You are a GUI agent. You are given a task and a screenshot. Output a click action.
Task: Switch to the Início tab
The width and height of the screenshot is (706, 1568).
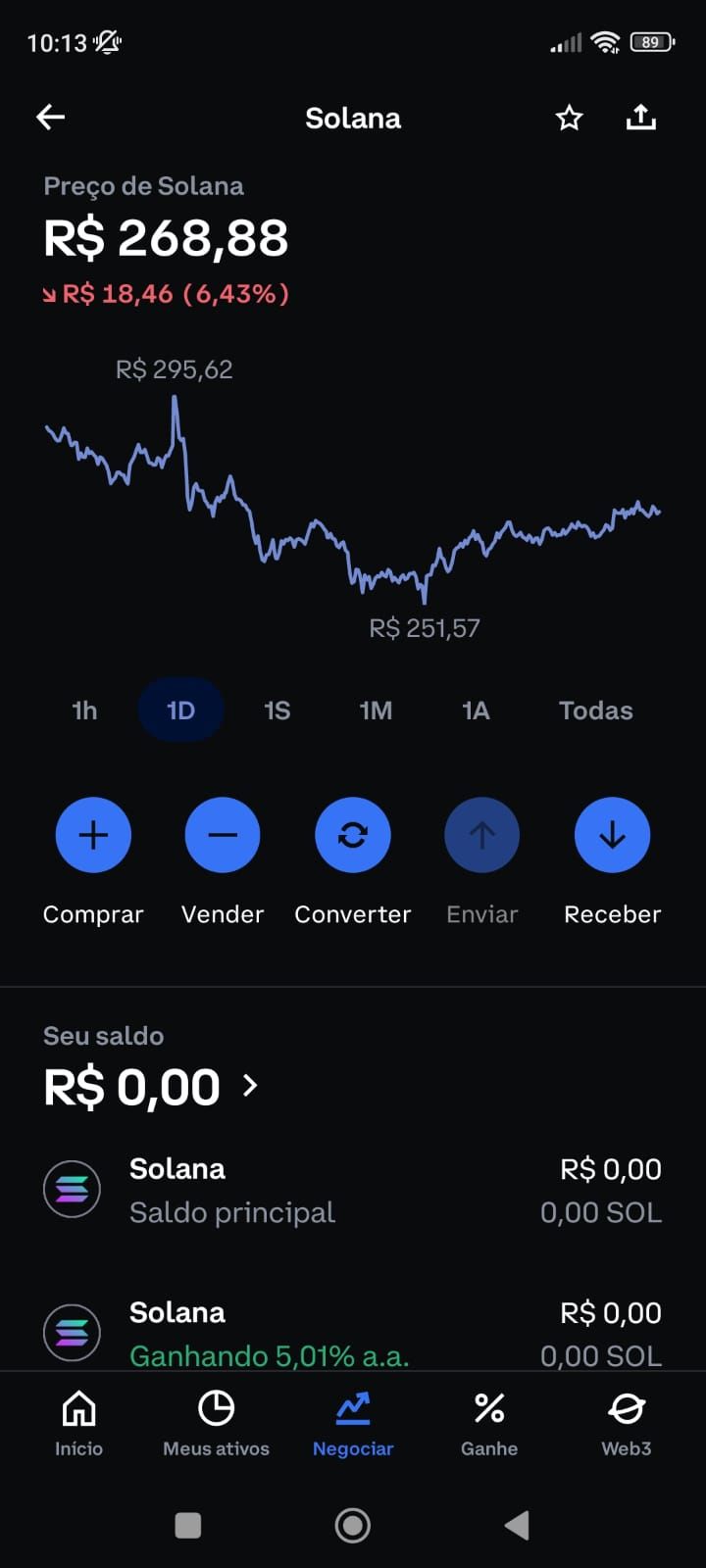point(78,1423)
